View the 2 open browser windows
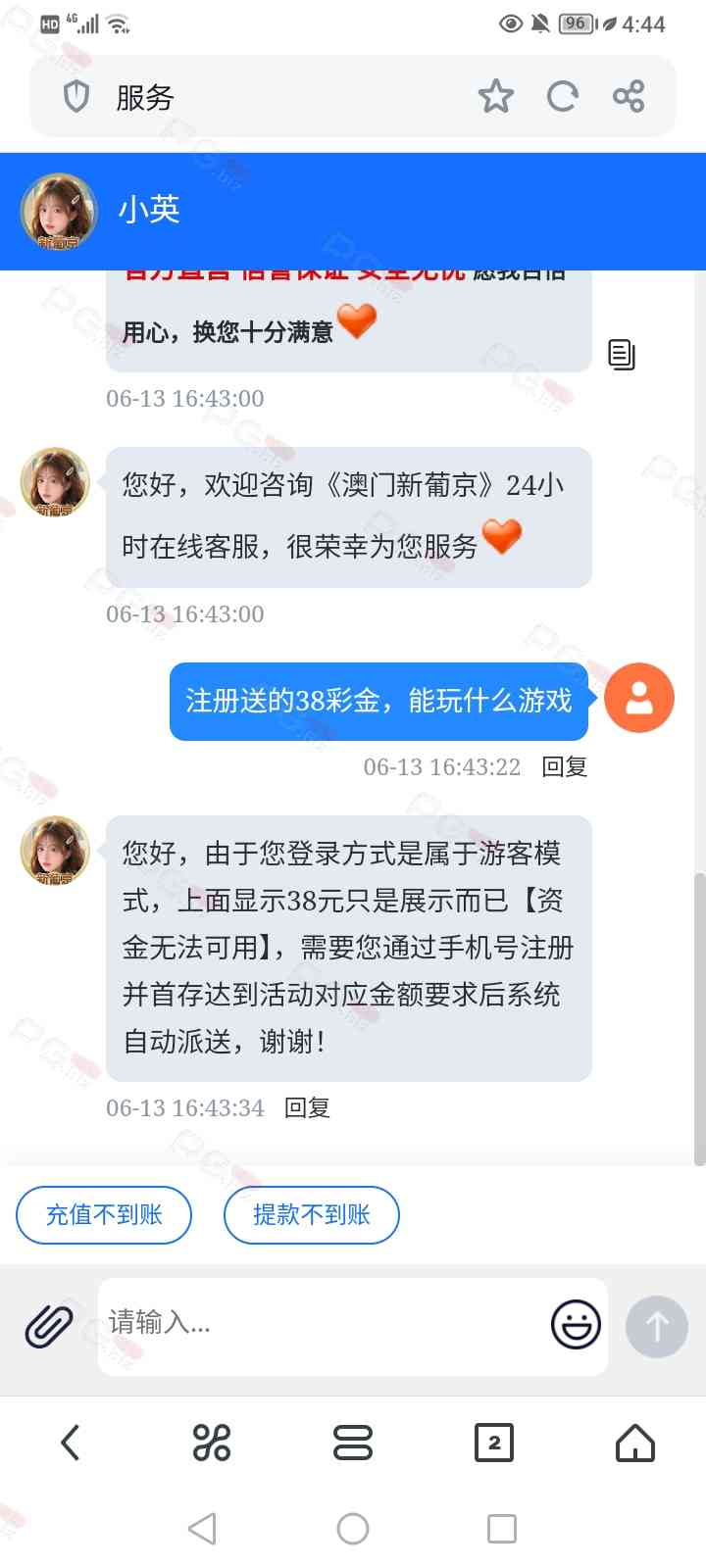Image resolution: width=706 pixels, height=1568 pixels. click(x=494, y=1443)
